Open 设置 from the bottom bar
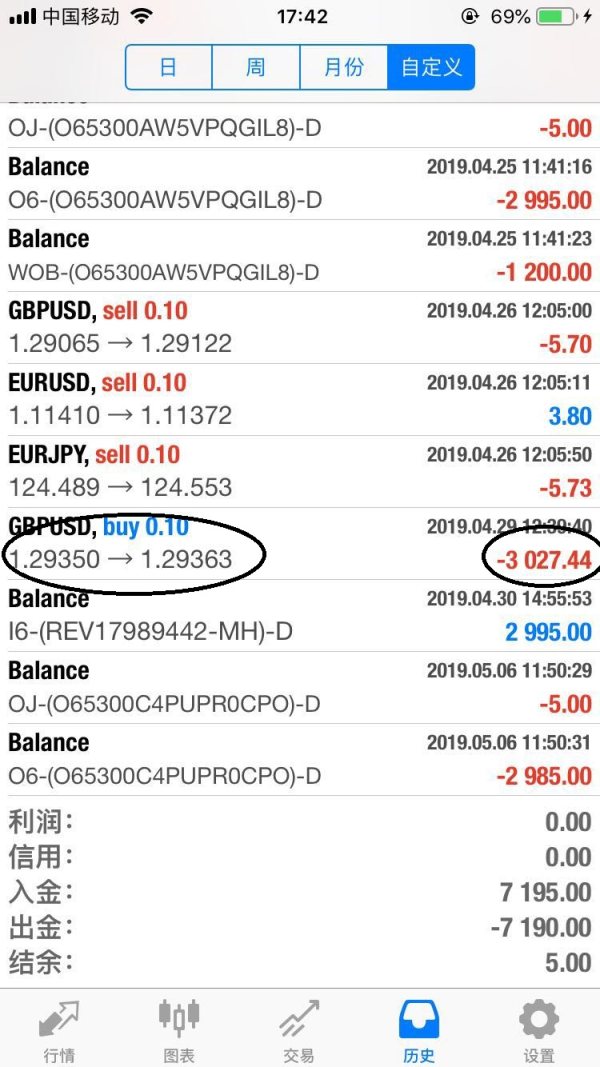600x1067 pixels. (x=539, y=1028)
